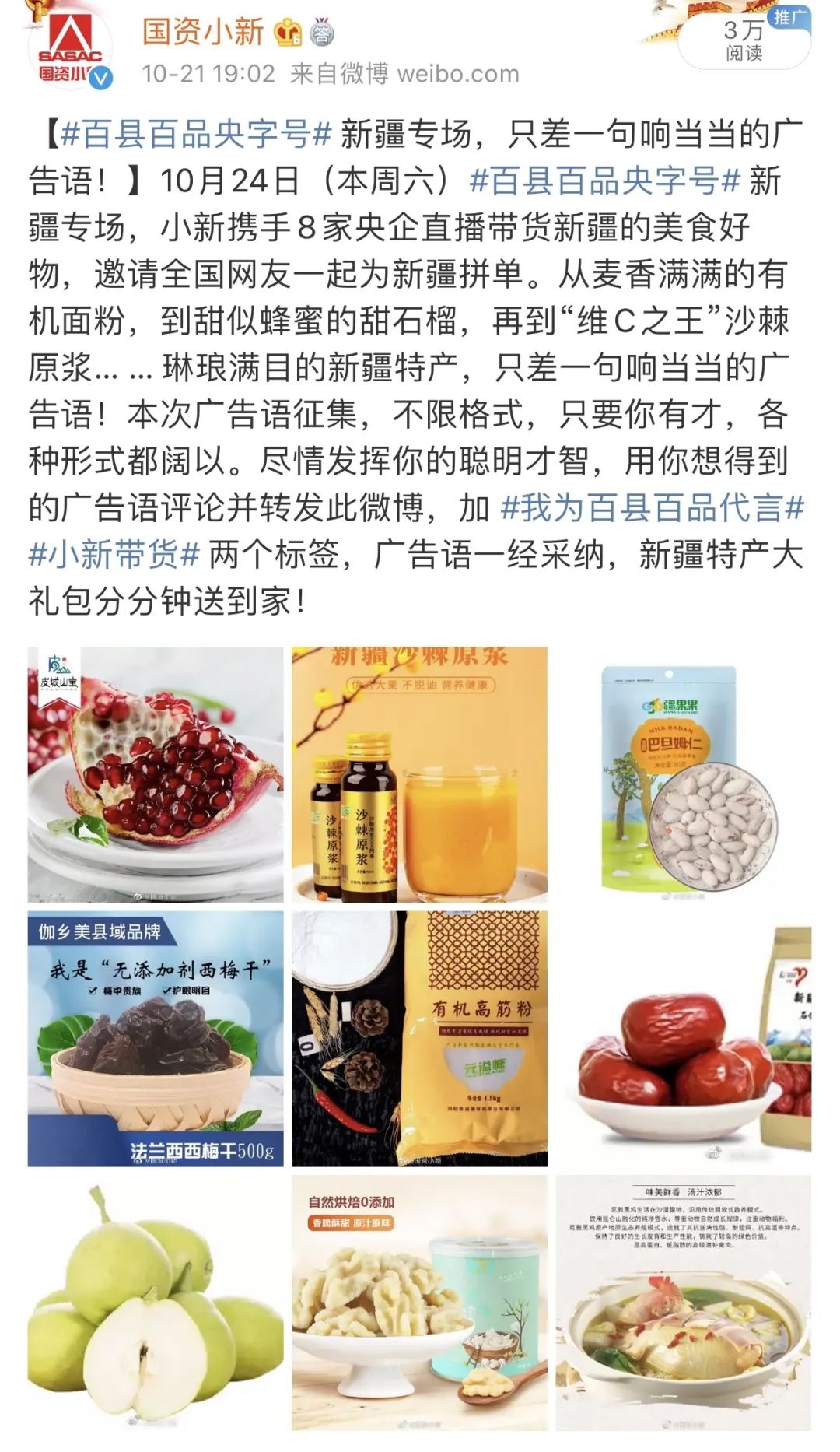840x1452 pixels.
Task: View the 沙棘原浆 juice photo
Action: [x=419, y=774]
